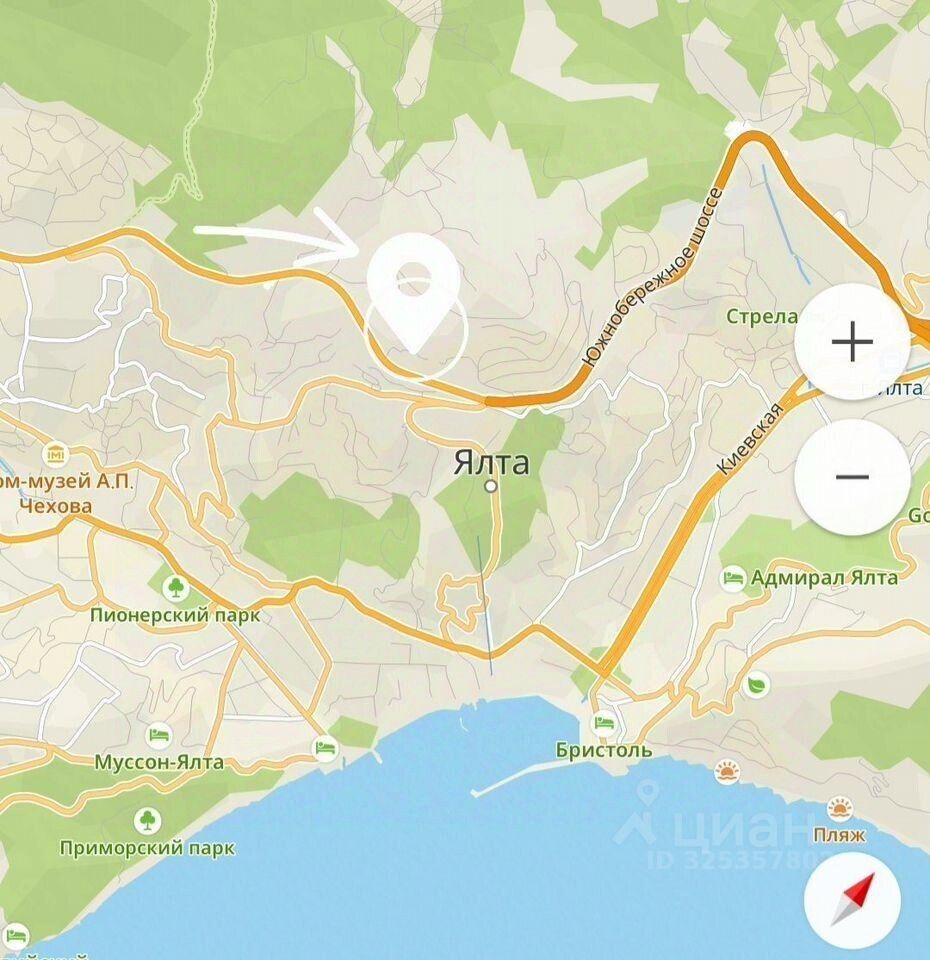Select the white location pin marker

point(413,290)
